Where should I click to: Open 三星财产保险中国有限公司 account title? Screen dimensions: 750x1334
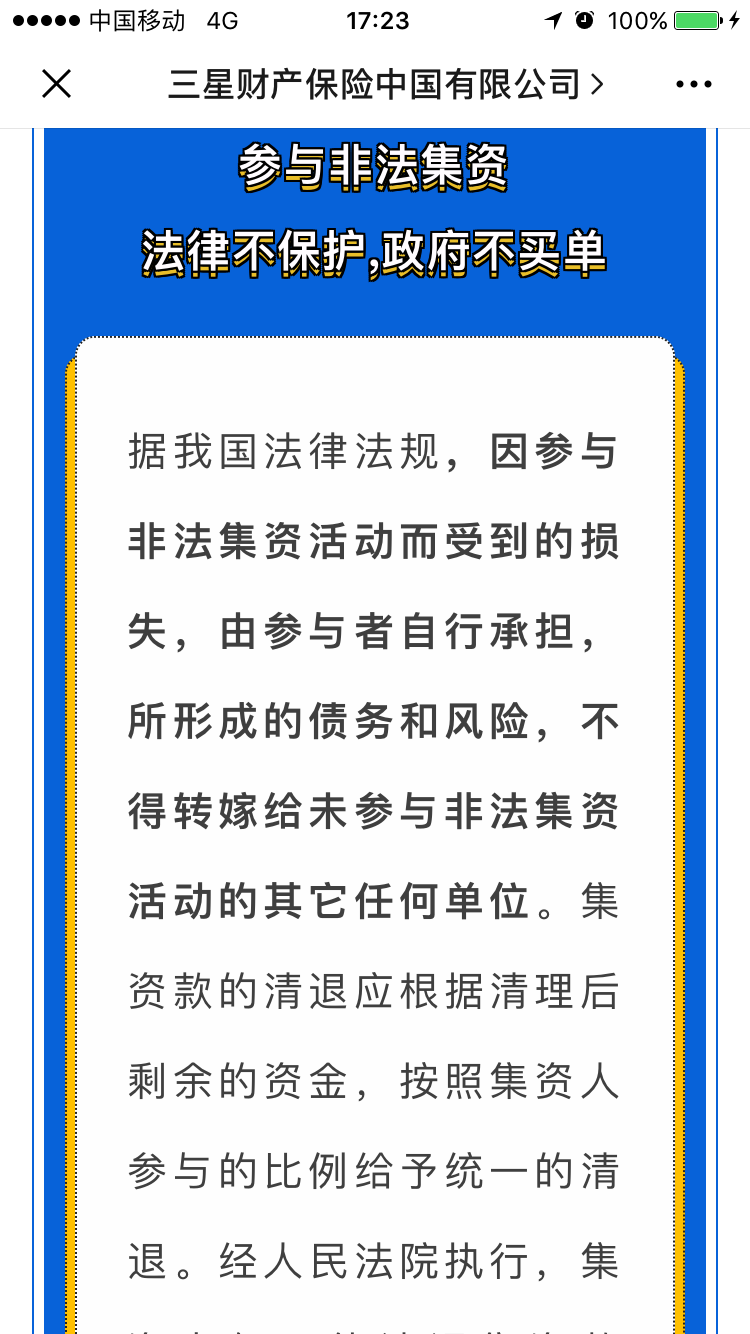[385, 85]
